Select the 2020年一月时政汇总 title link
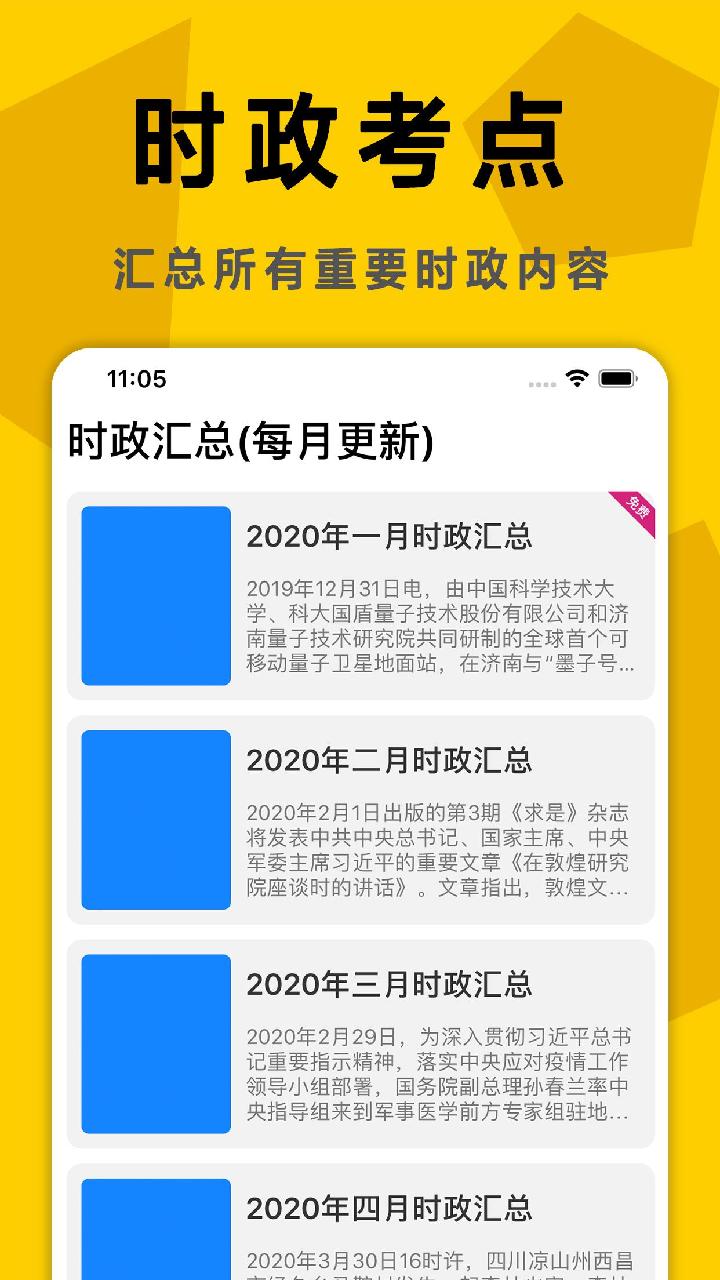The height and width of the screenshot is (1280, 720). [392, 536]
